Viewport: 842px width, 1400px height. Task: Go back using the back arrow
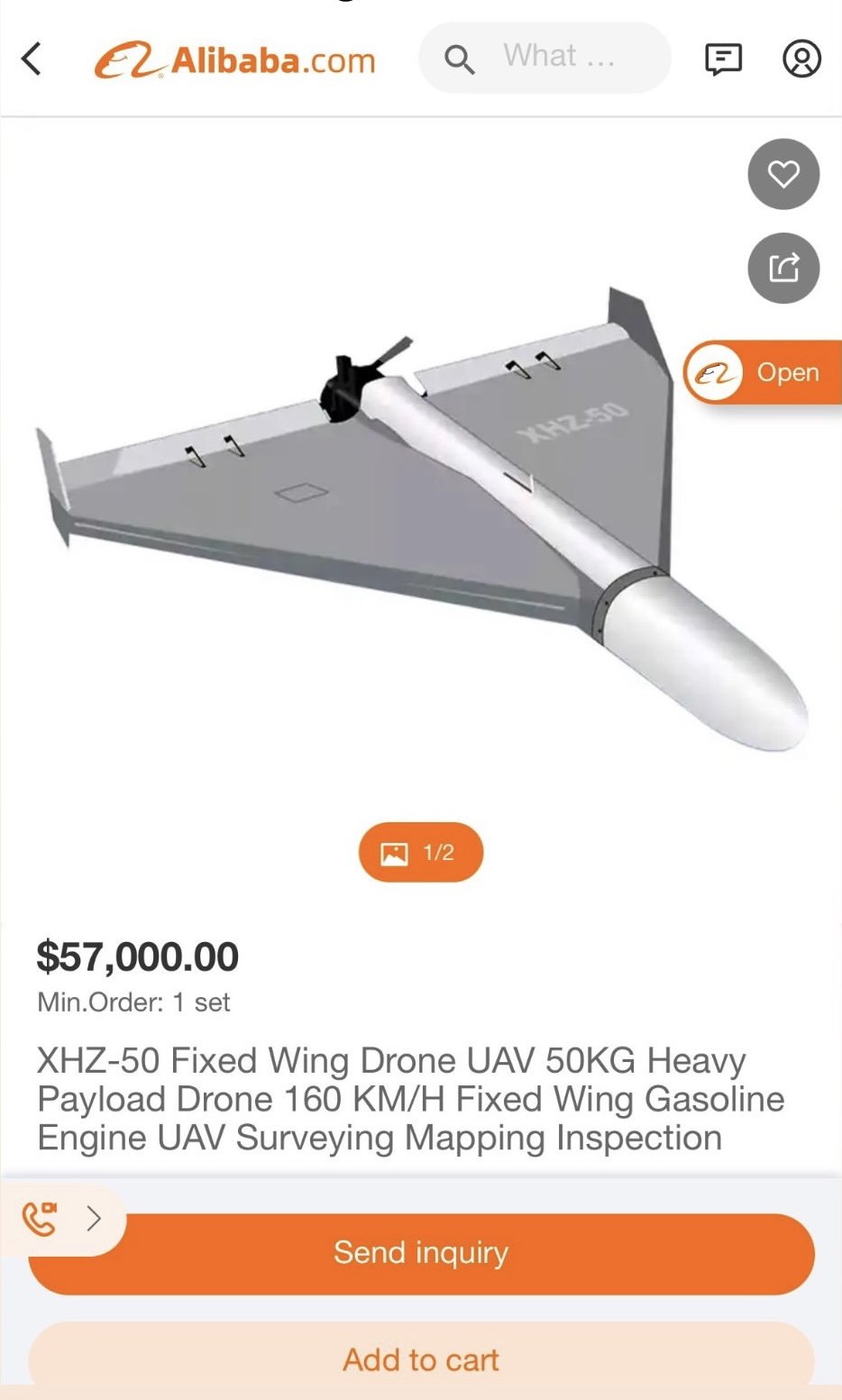(x=32, y=59)
